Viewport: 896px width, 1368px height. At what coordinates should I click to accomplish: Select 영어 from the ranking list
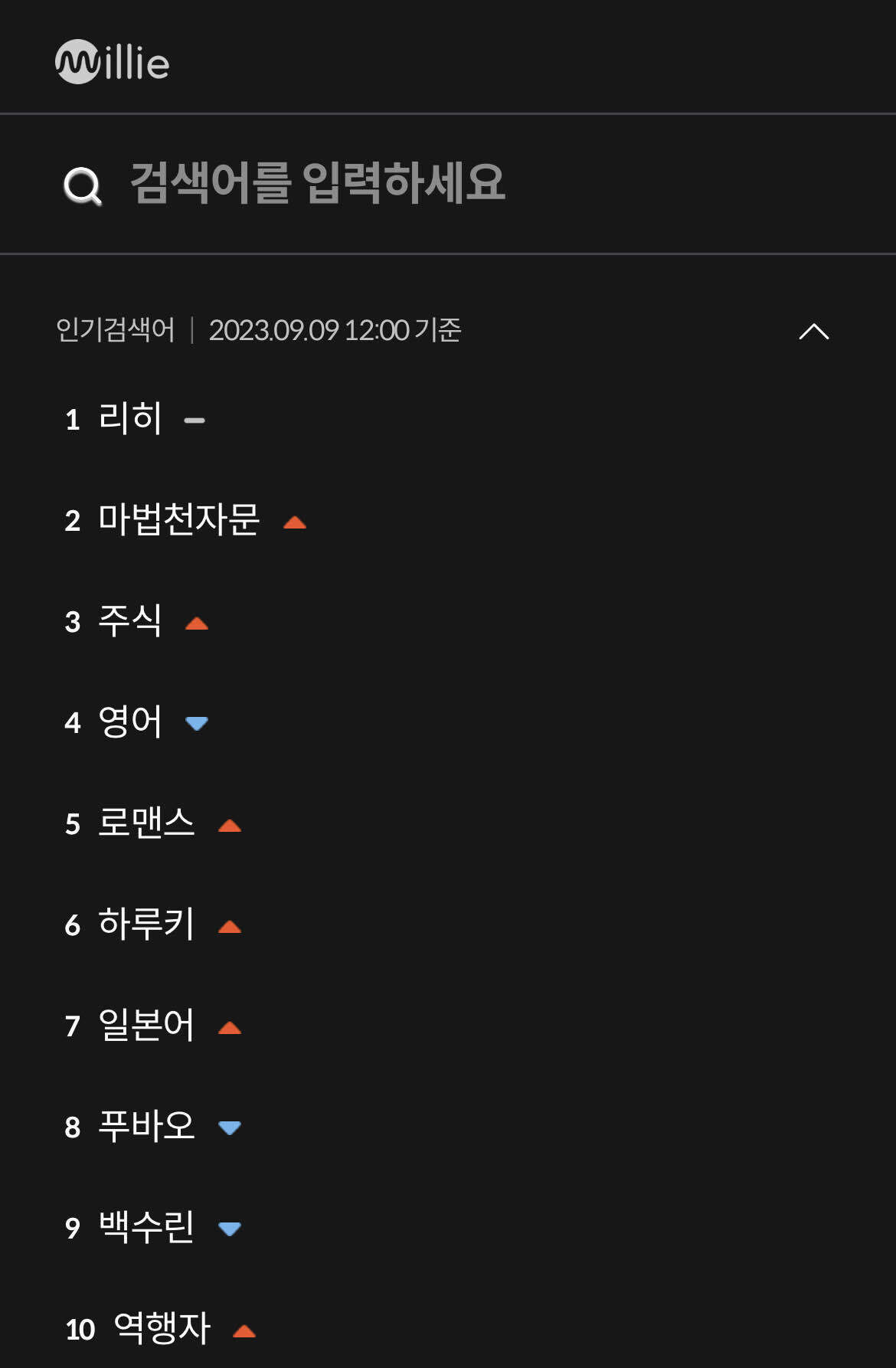pos(131,722)
